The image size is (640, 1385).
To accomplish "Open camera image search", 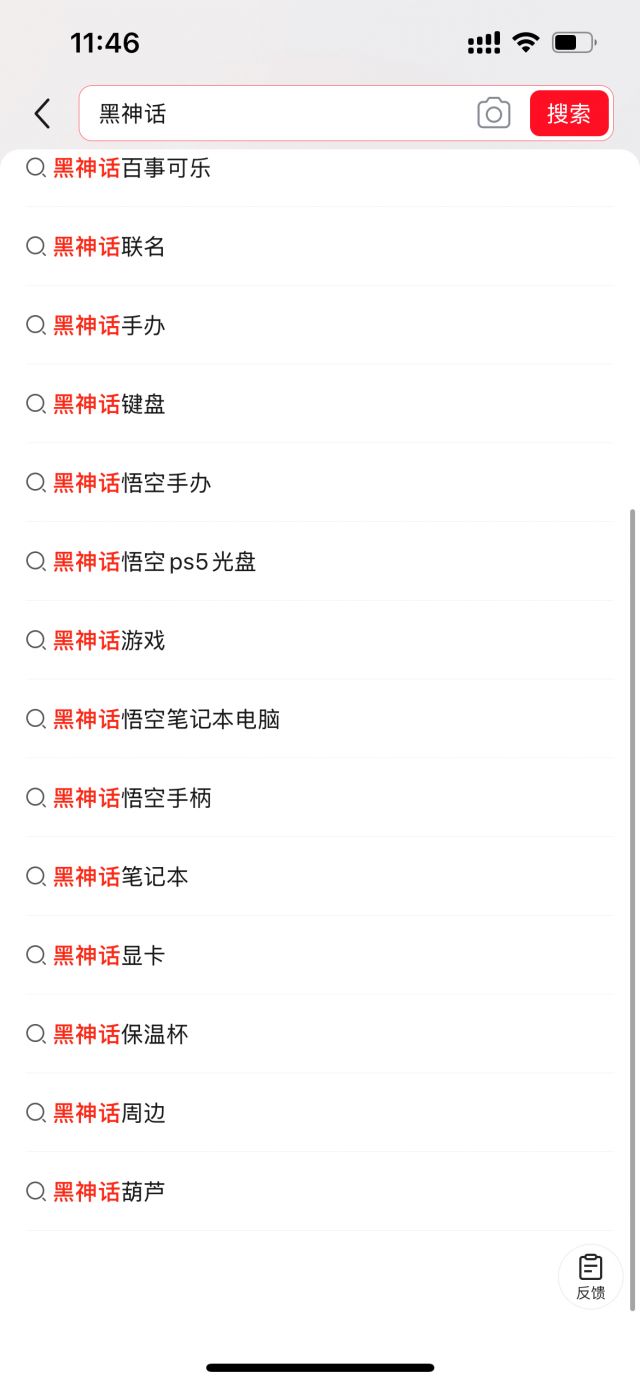I will pyautogui.click(x=493, y=114).
